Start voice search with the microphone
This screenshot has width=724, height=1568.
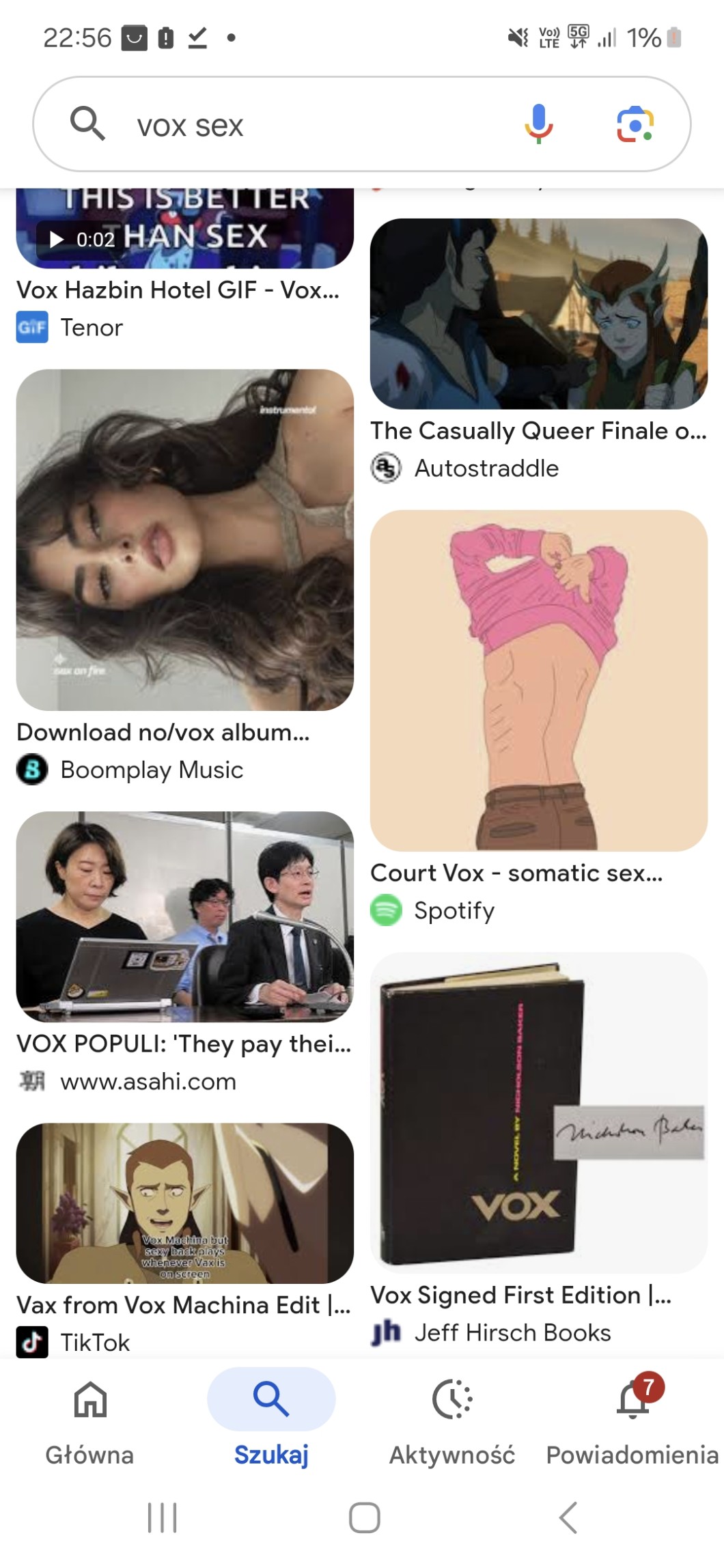538,124
